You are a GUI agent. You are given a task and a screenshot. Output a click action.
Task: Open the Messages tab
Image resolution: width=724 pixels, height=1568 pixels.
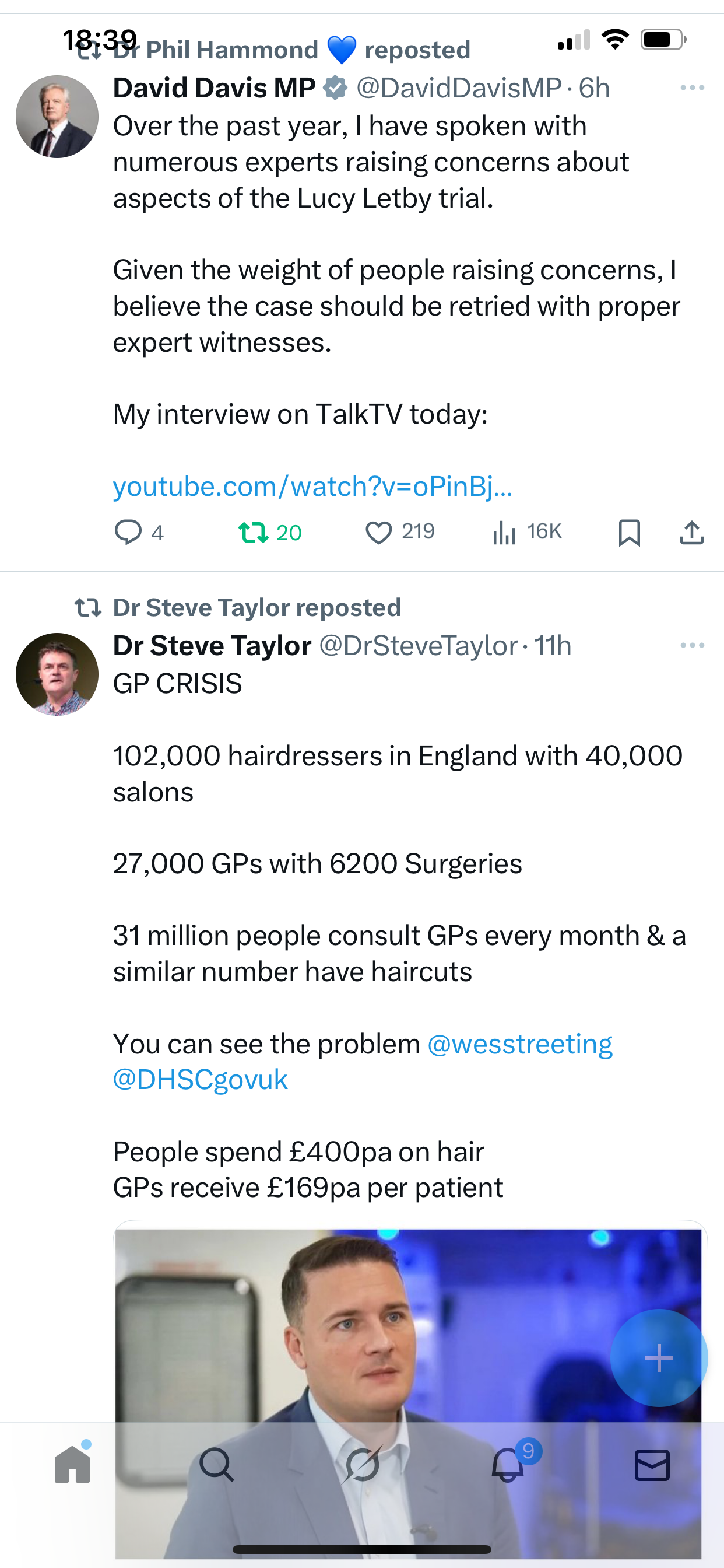(652, 1465)
